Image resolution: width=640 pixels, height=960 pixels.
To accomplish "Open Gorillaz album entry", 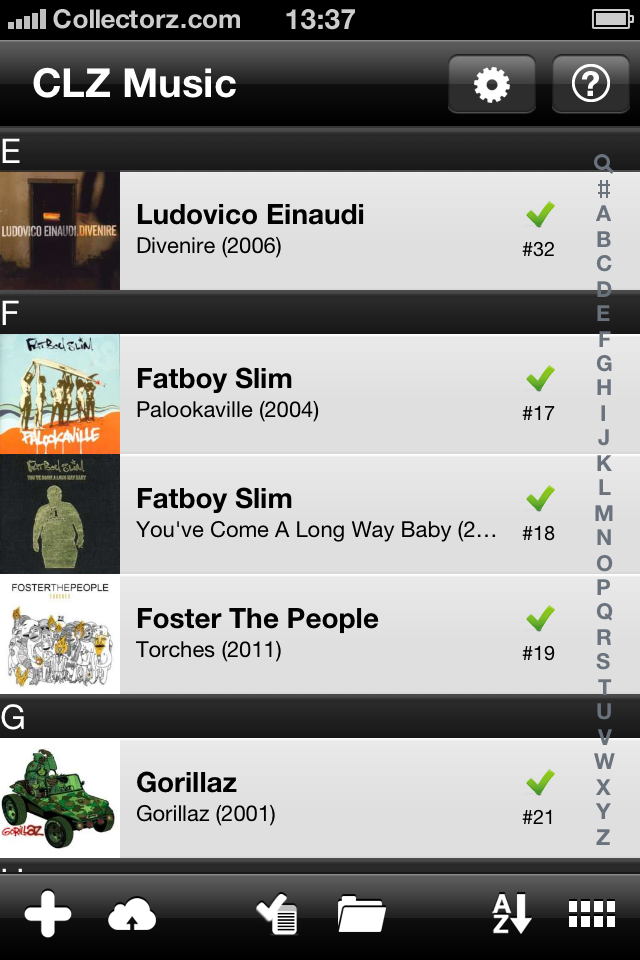I will coord(300,798).
